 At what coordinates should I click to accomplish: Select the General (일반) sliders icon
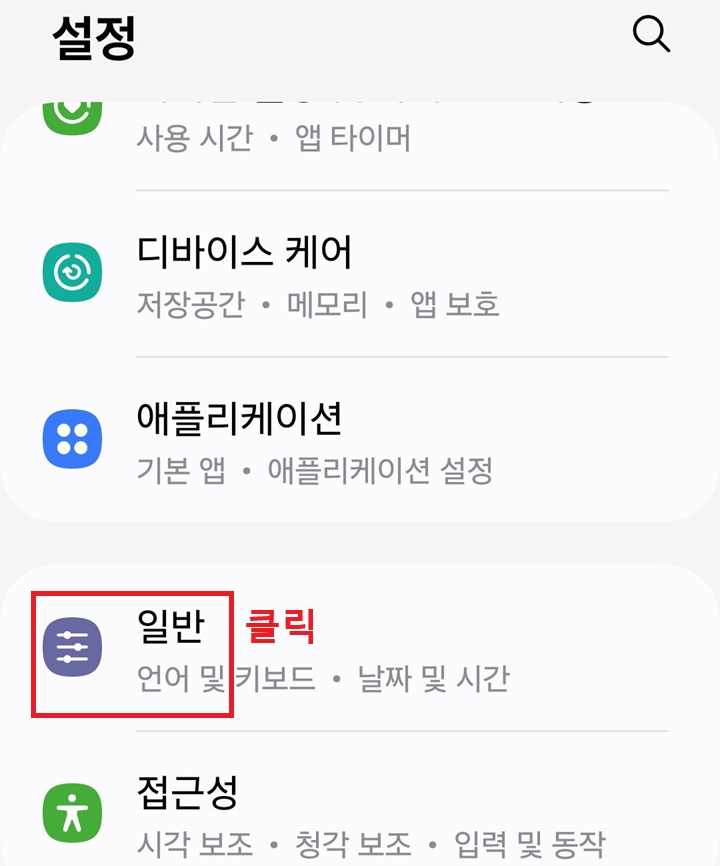pyautogui.click(x=72, y=648)
